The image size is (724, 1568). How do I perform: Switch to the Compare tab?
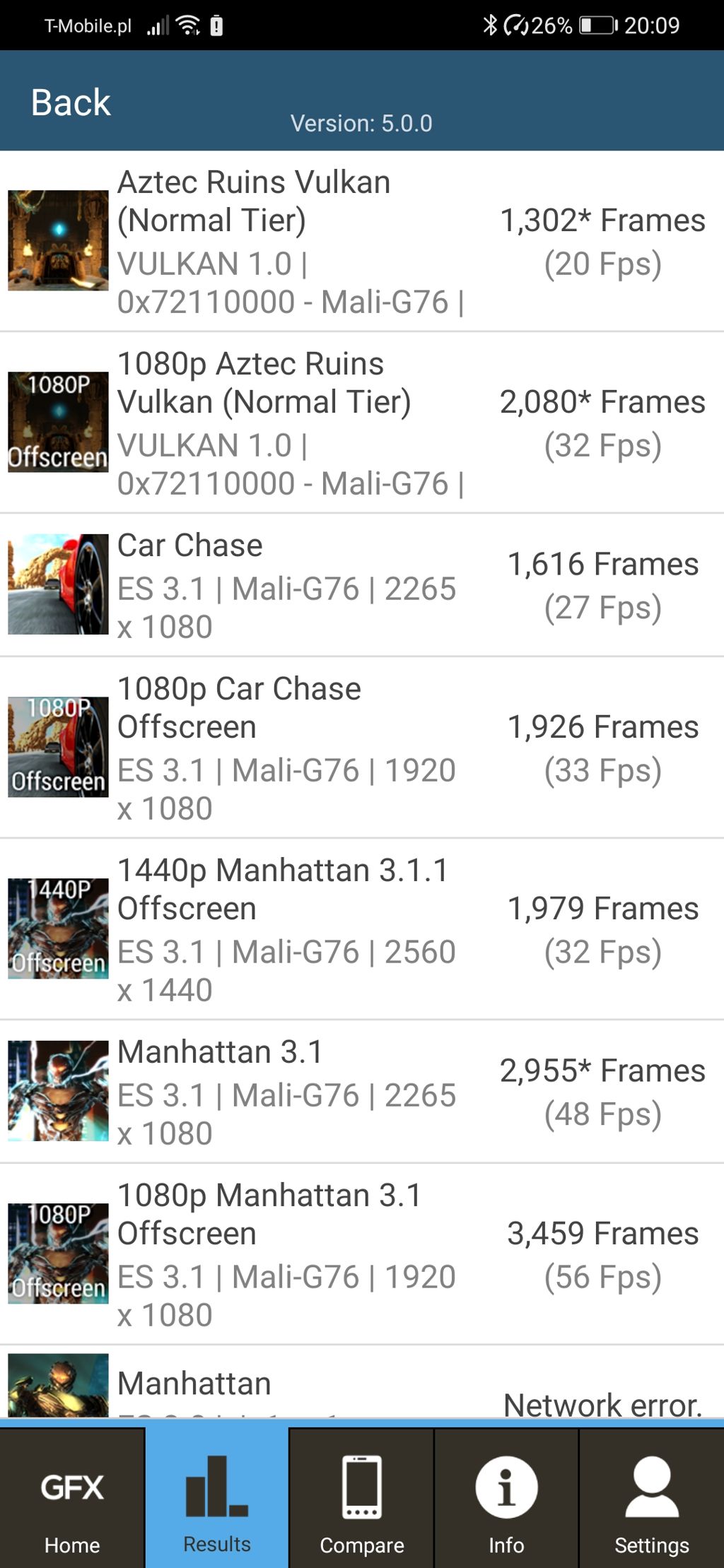(x=361, y=1498)
